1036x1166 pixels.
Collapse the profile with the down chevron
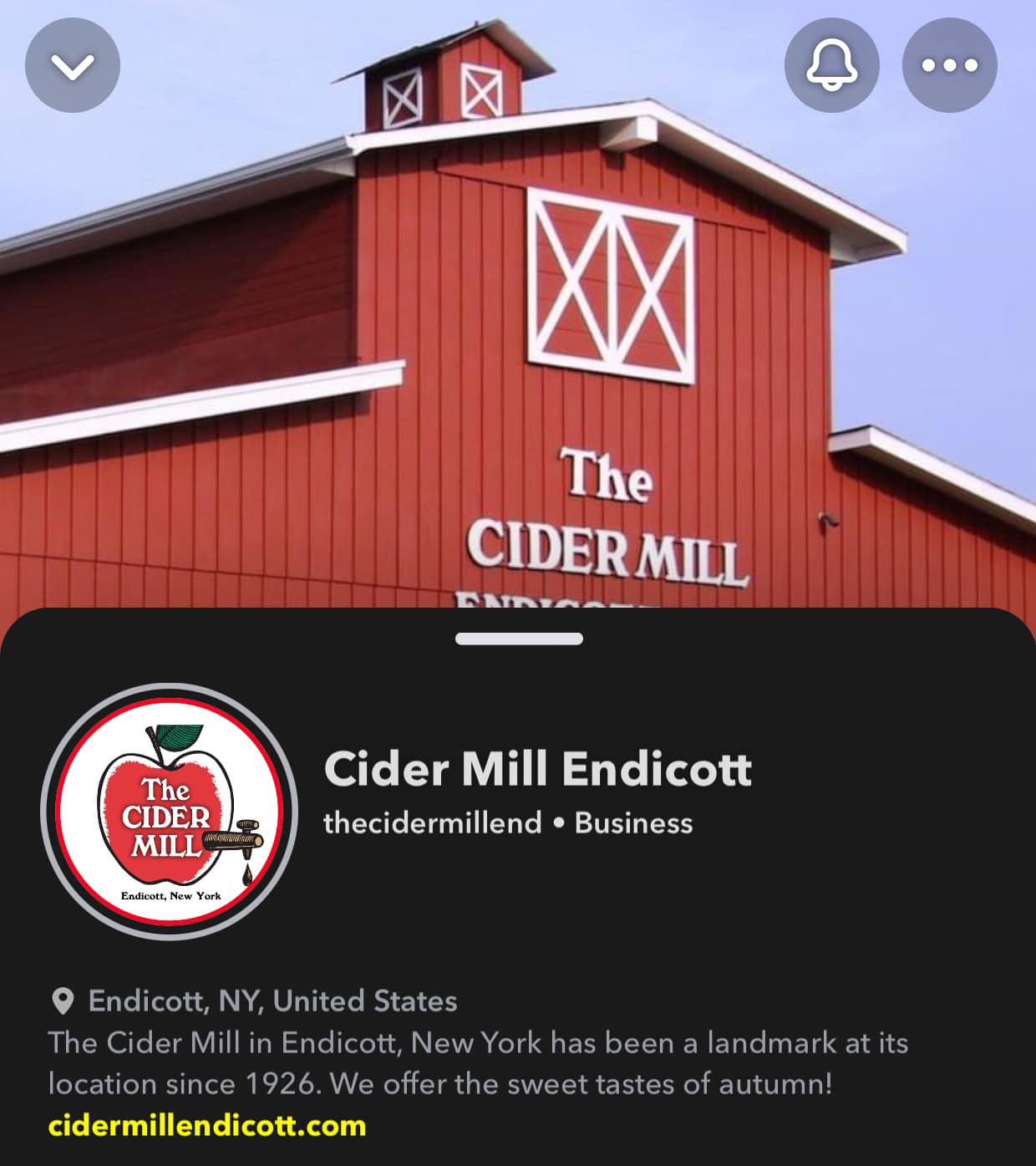pyautogui.click(x=73, y=65)
